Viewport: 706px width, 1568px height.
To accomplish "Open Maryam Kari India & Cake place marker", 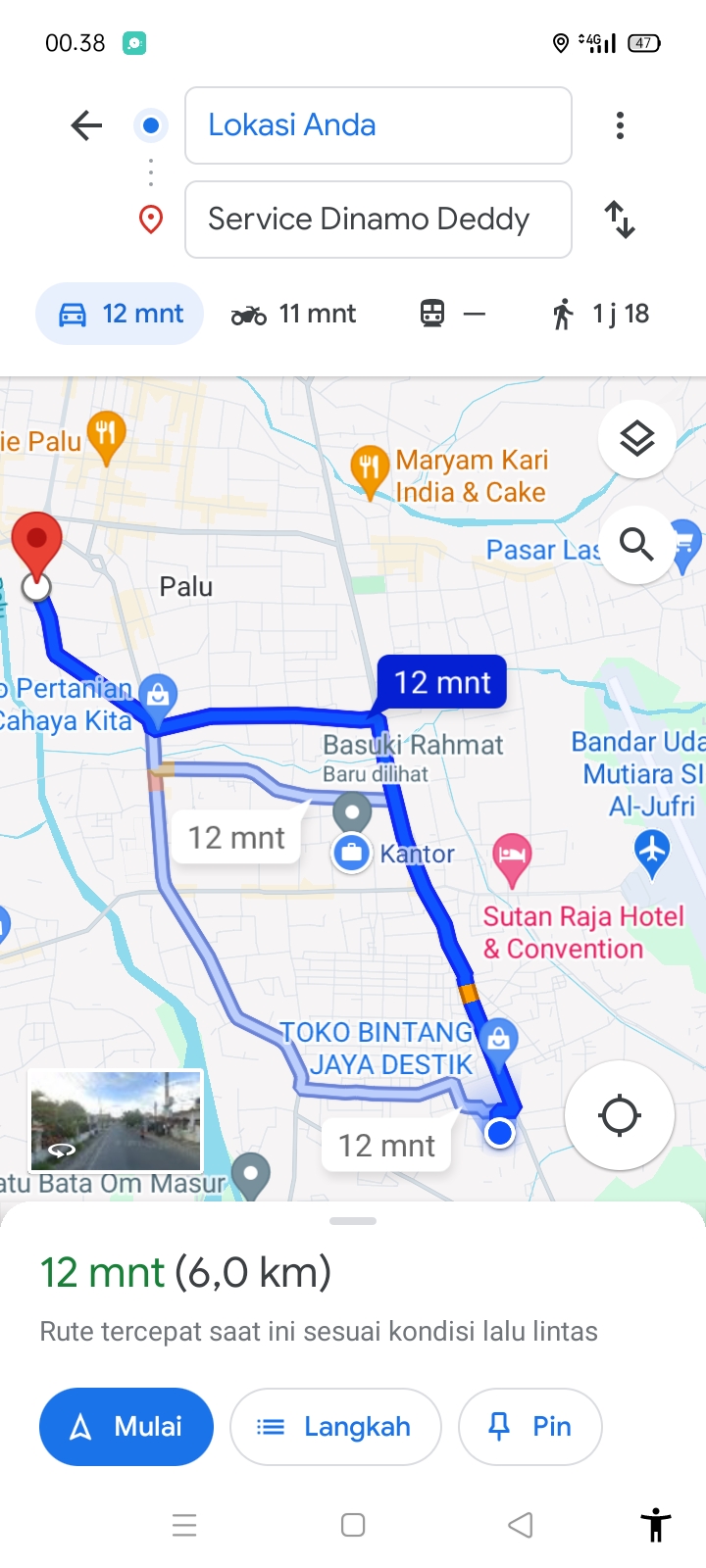I will tap(369, 470).
